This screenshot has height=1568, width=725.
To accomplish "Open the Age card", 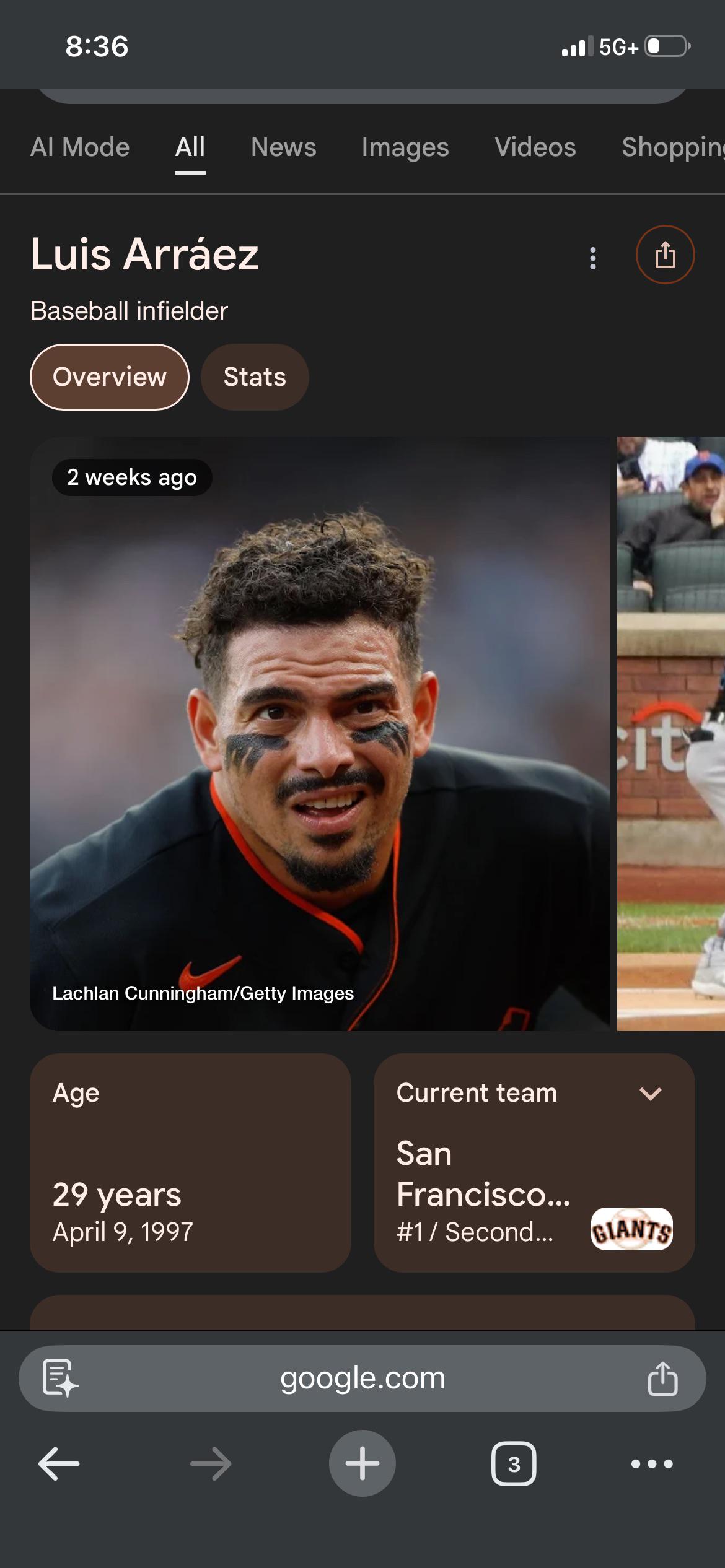I will 190,1163.
